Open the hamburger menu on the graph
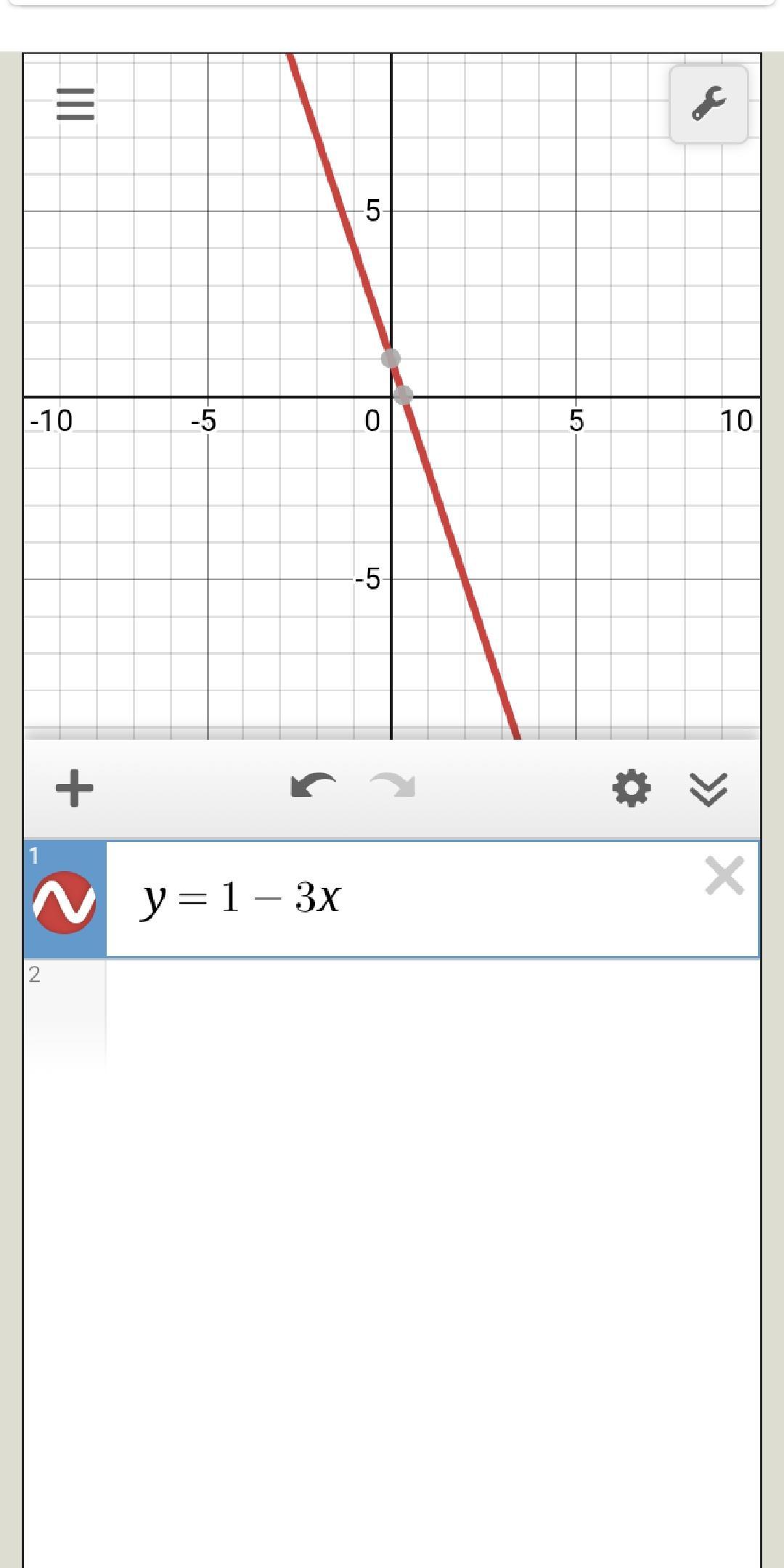Viewport: 784px width, 1568px height. point(75,104)
